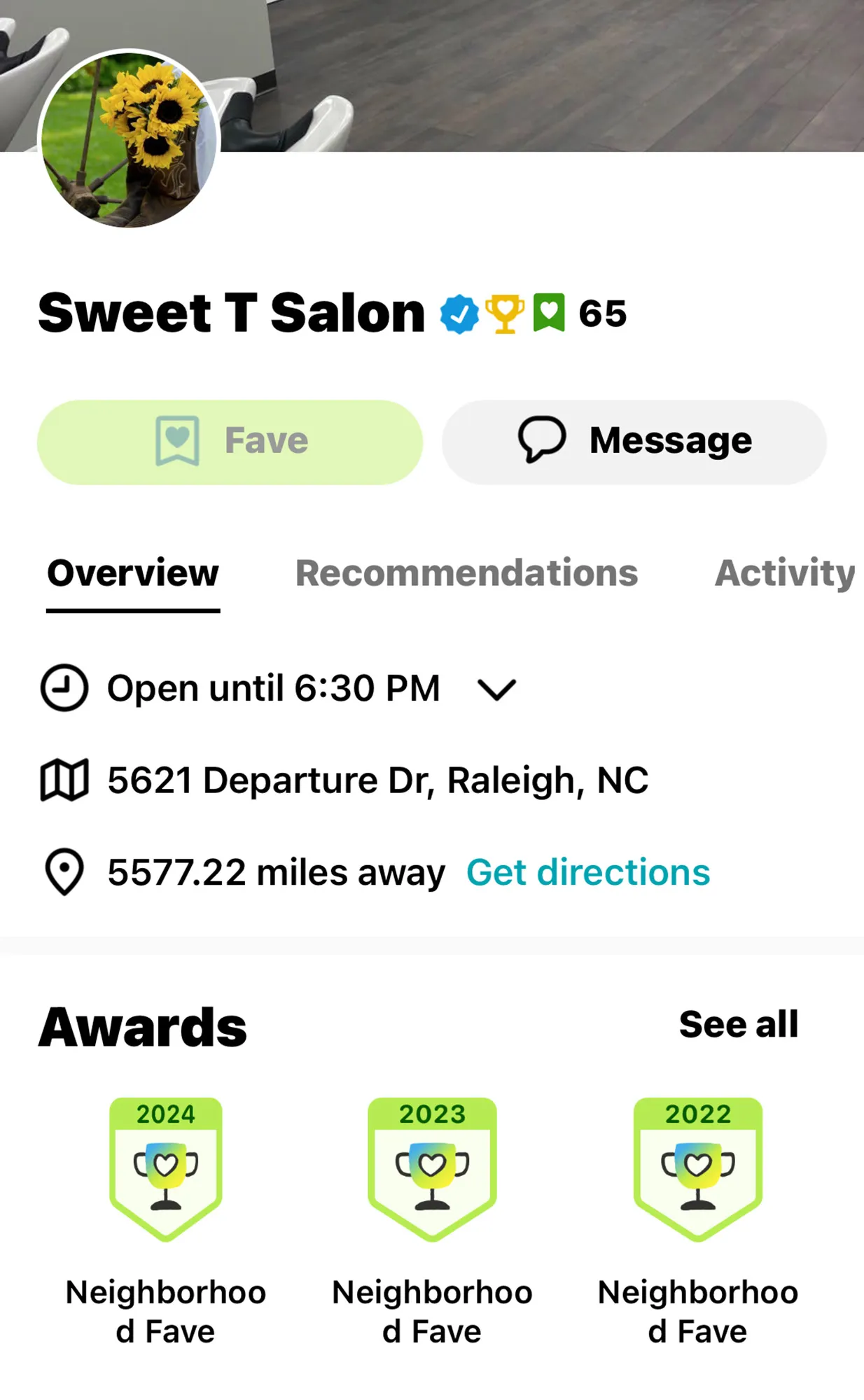
Task: Fave Sweet T Salon
Action: click(x=230, y=442)
